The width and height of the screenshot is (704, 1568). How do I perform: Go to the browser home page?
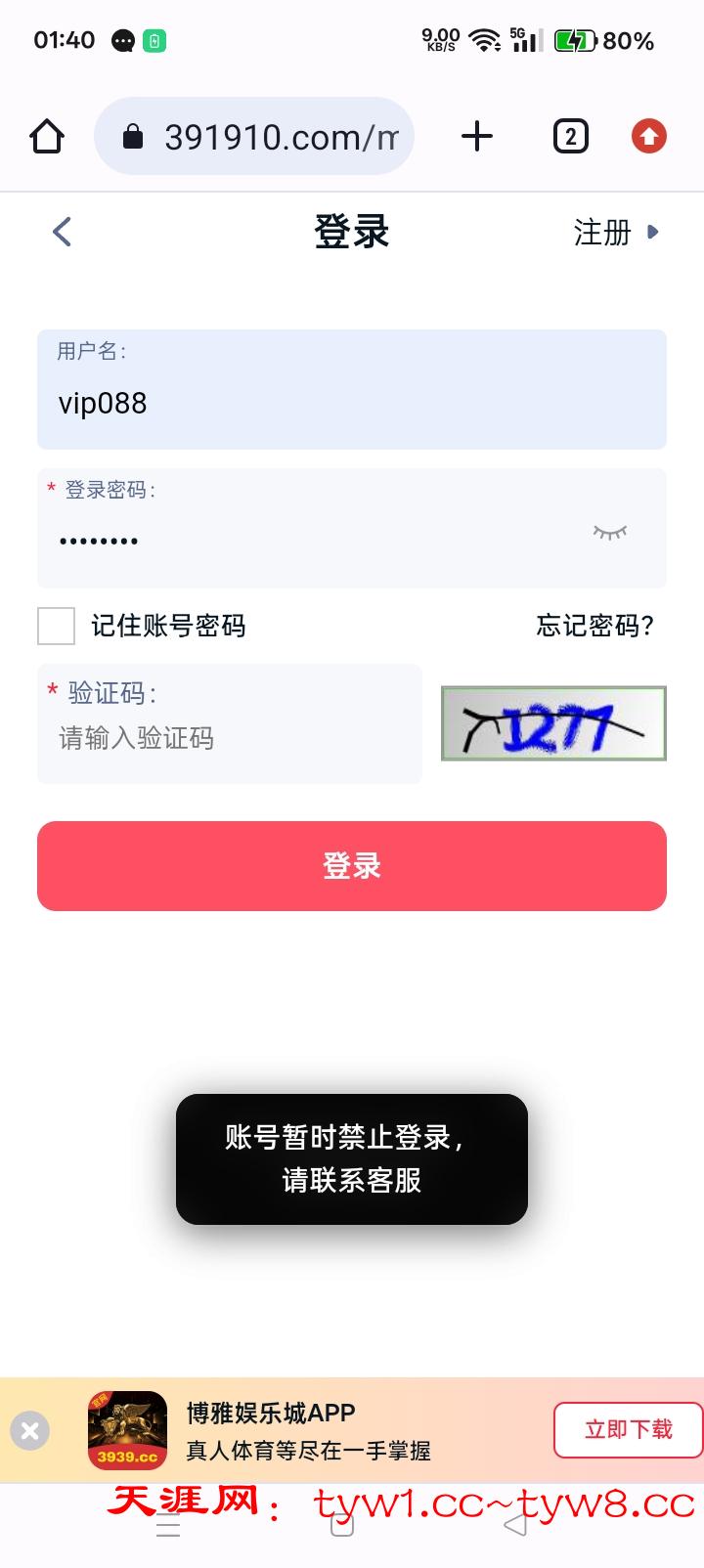[x=47, y=137]
